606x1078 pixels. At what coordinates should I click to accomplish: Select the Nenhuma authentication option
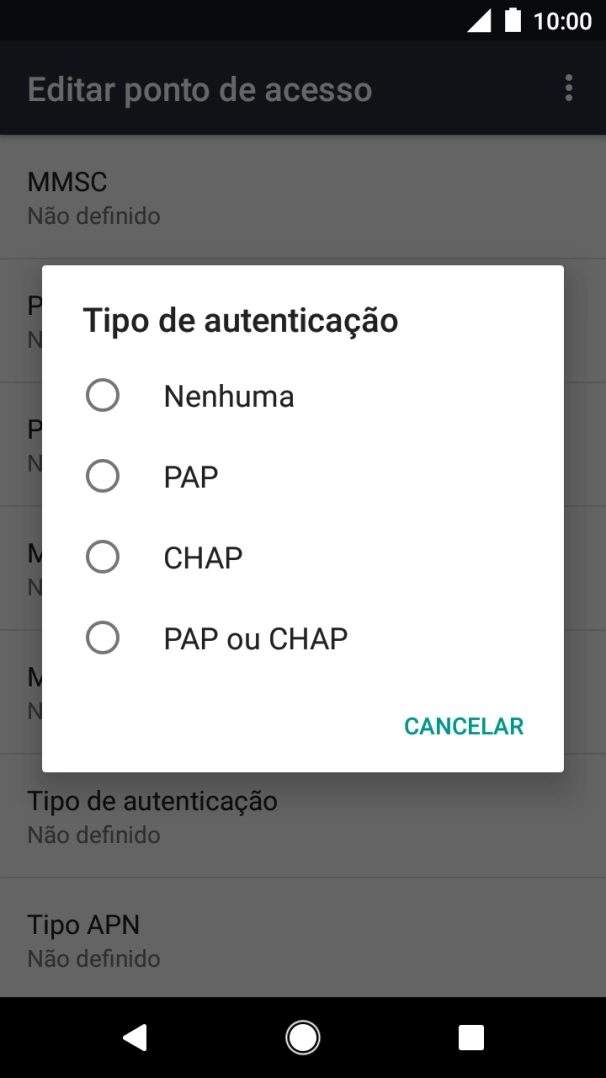coord(103,397)
